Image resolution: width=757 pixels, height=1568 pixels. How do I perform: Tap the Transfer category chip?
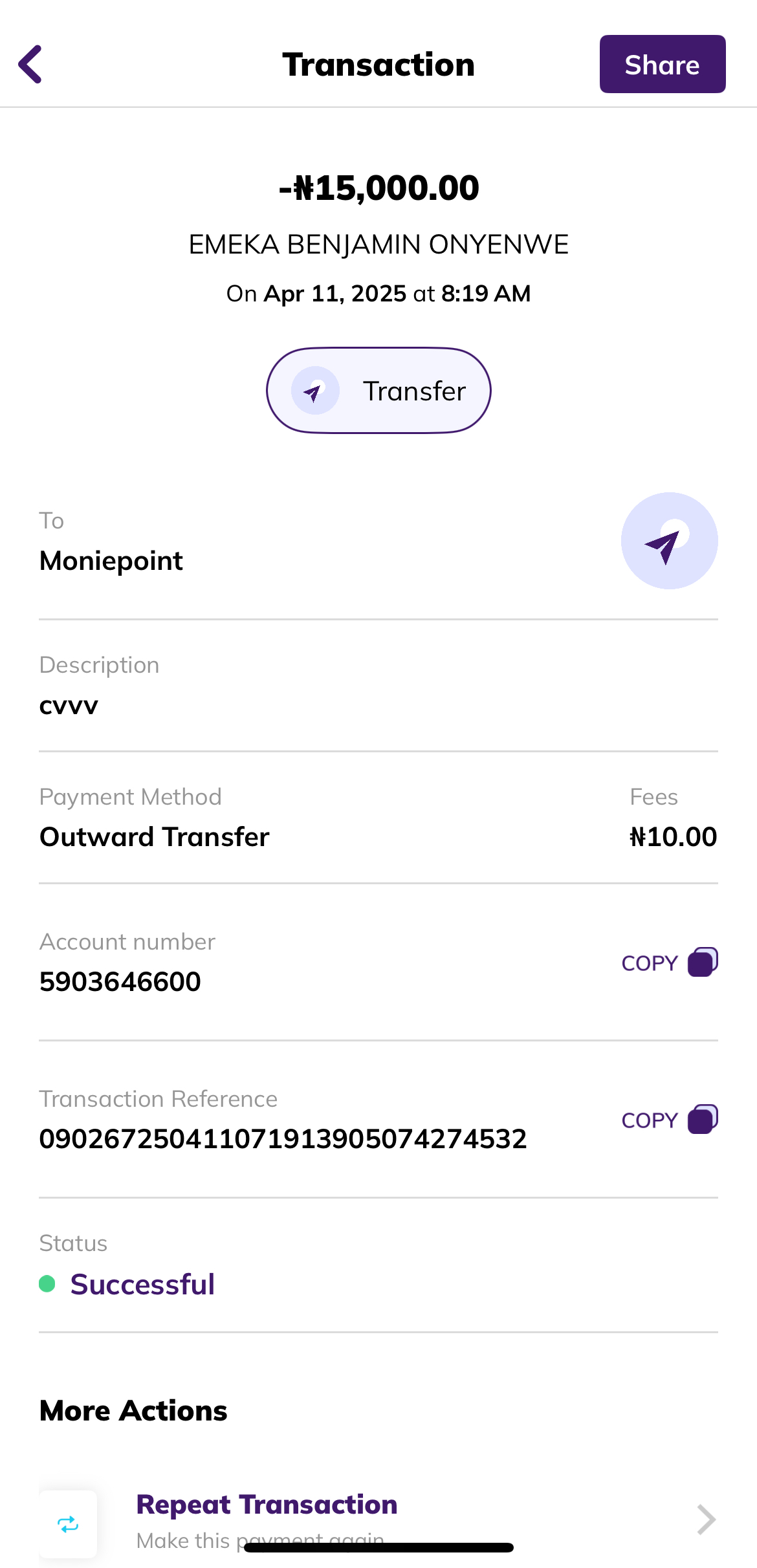378,391
